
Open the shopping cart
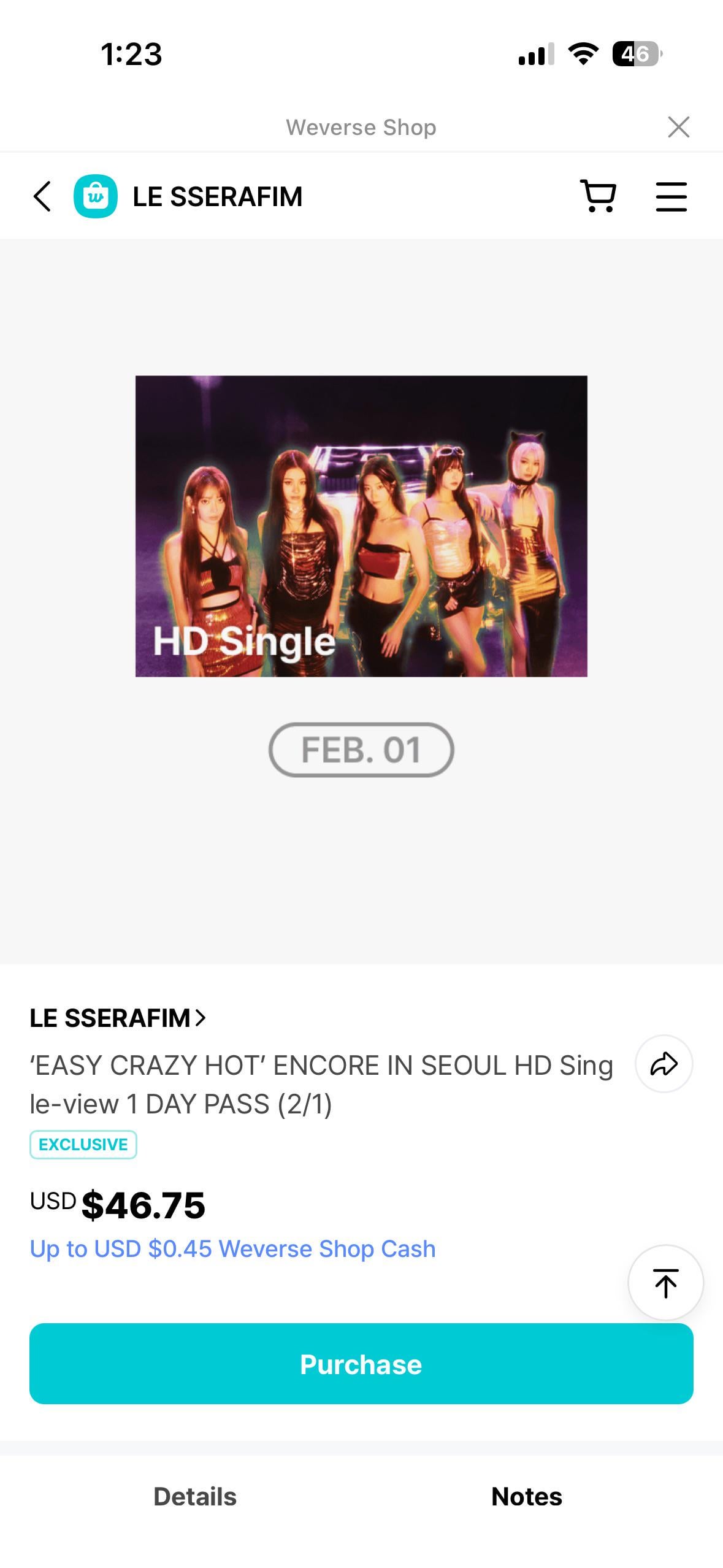point(597,197)
